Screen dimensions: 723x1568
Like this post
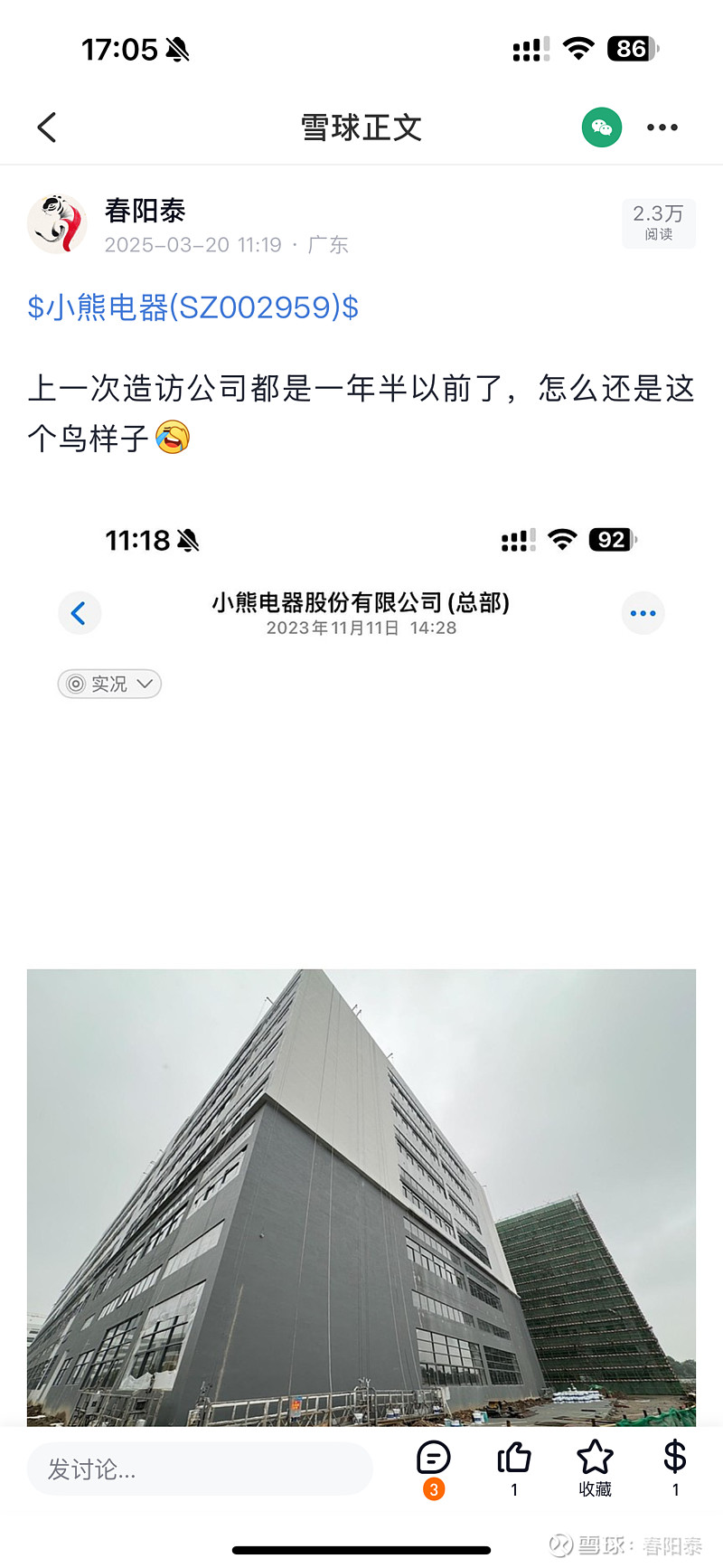(x=514, y=1467)
